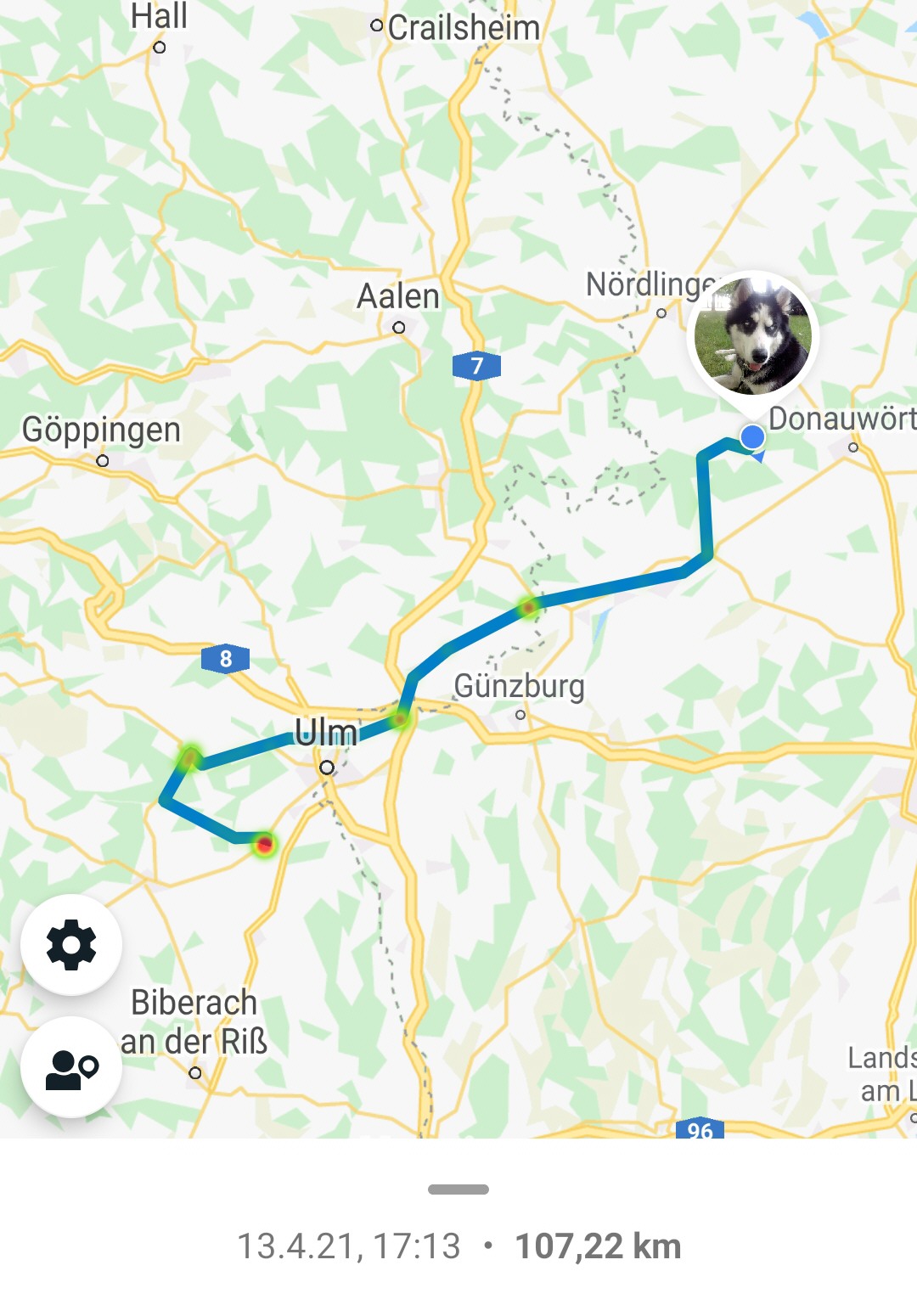Open the people location sharing button

(71, 1067)
